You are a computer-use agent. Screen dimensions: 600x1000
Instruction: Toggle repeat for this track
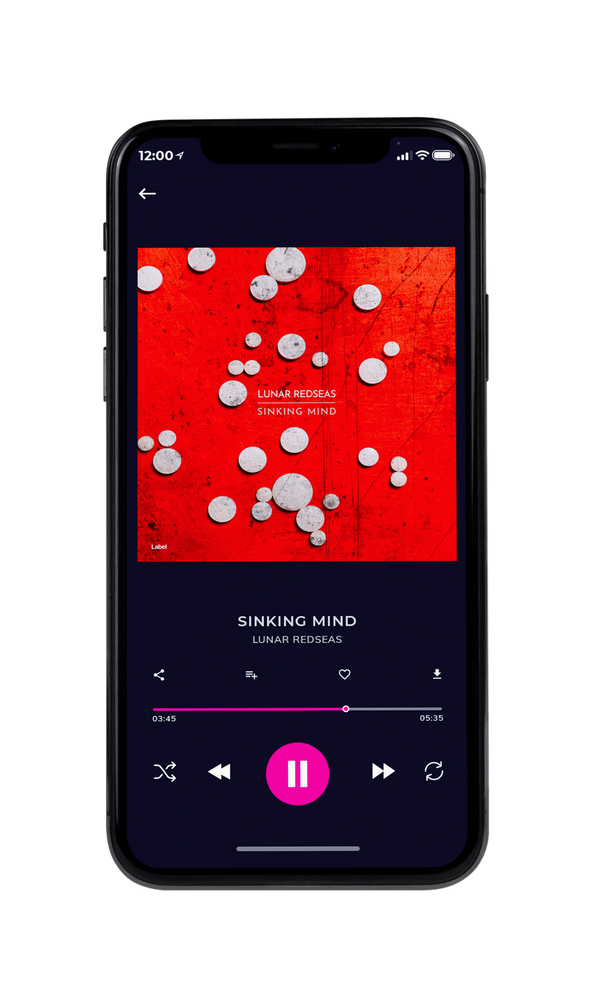434,771
